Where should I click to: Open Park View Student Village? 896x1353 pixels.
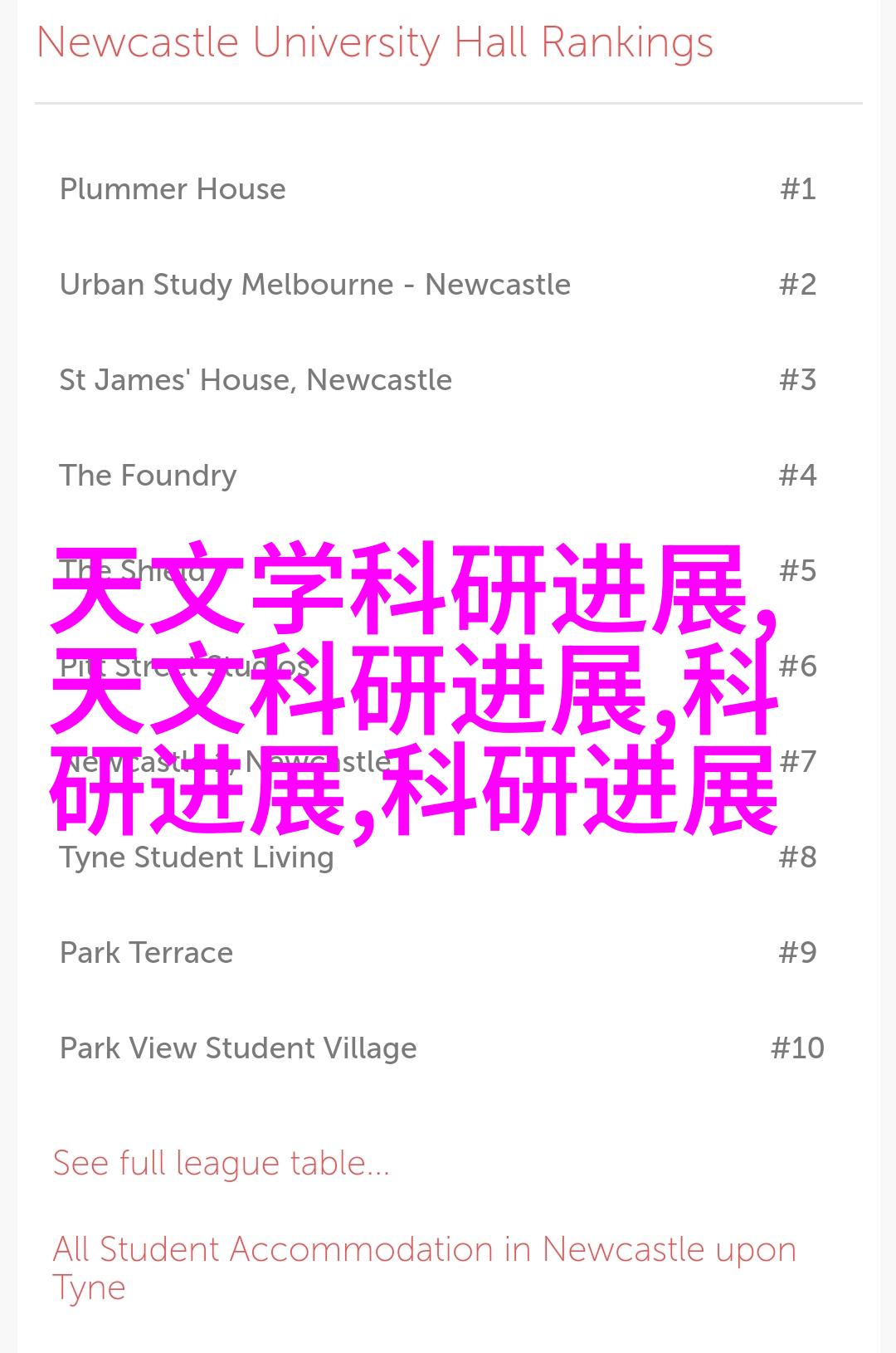pos(238,1048)
